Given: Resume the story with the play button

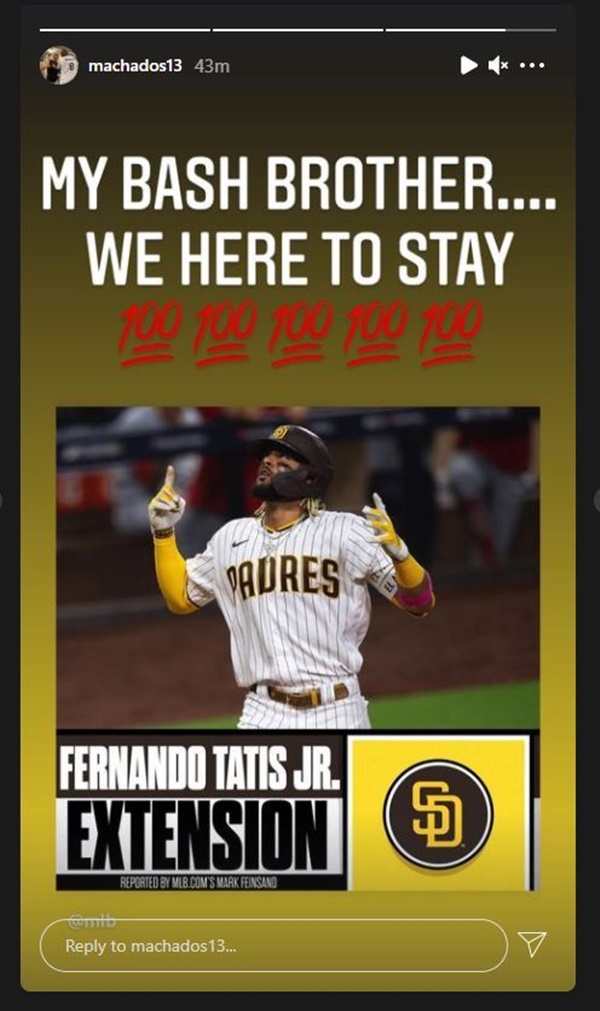Looking at the screenshot, I should tap(469, 65).
